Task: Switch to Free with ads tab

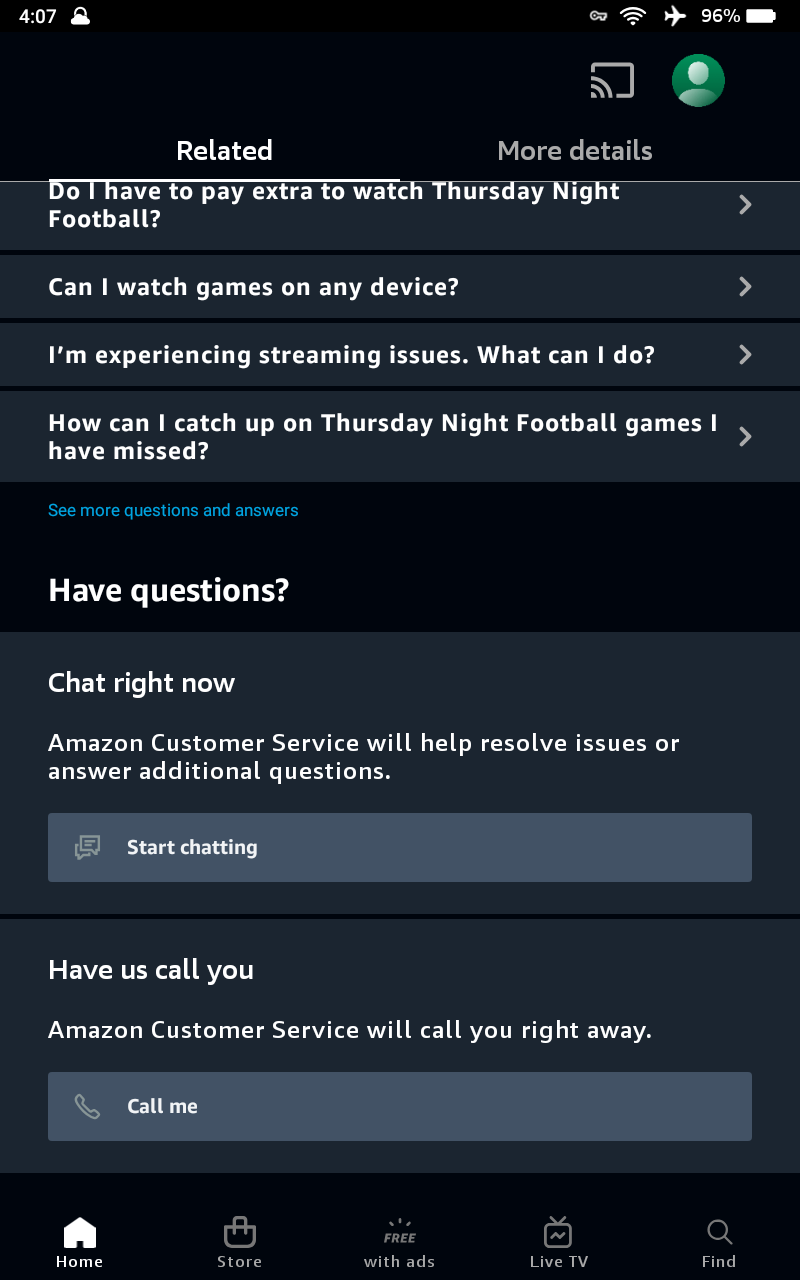Action: (x=400, y=1243)
